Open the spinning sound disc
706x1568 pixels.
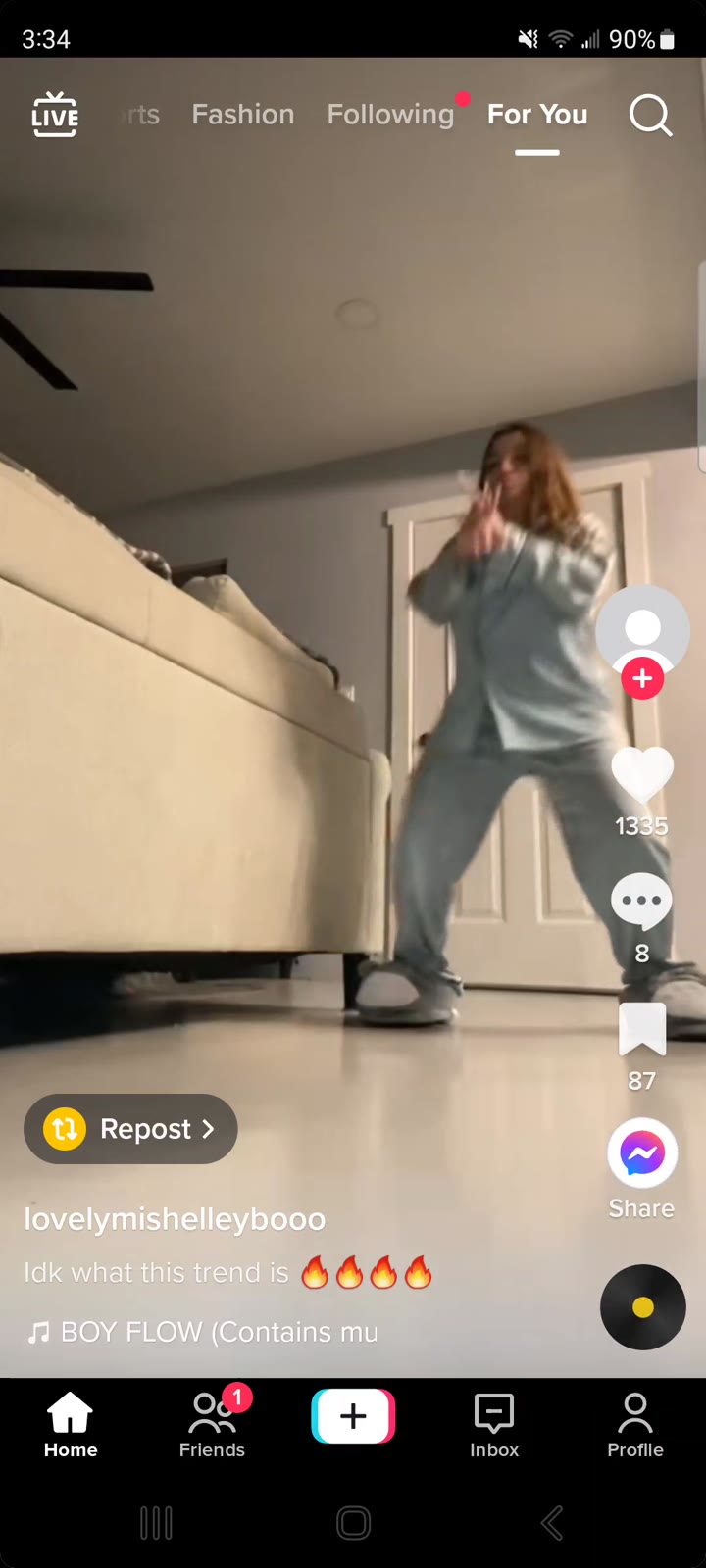pos(643,1307)
